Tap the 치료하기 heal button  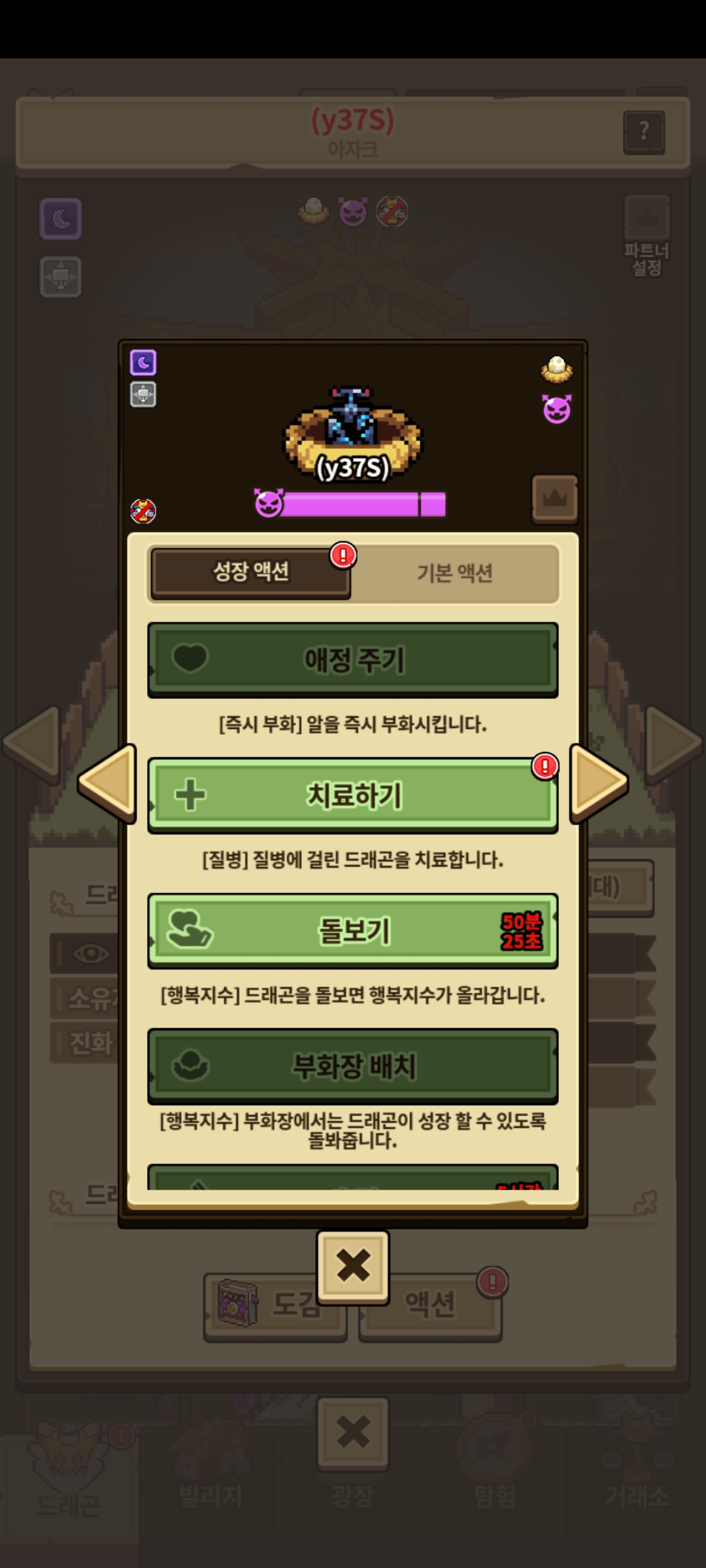pyautogui.click(x=353, y=795)
